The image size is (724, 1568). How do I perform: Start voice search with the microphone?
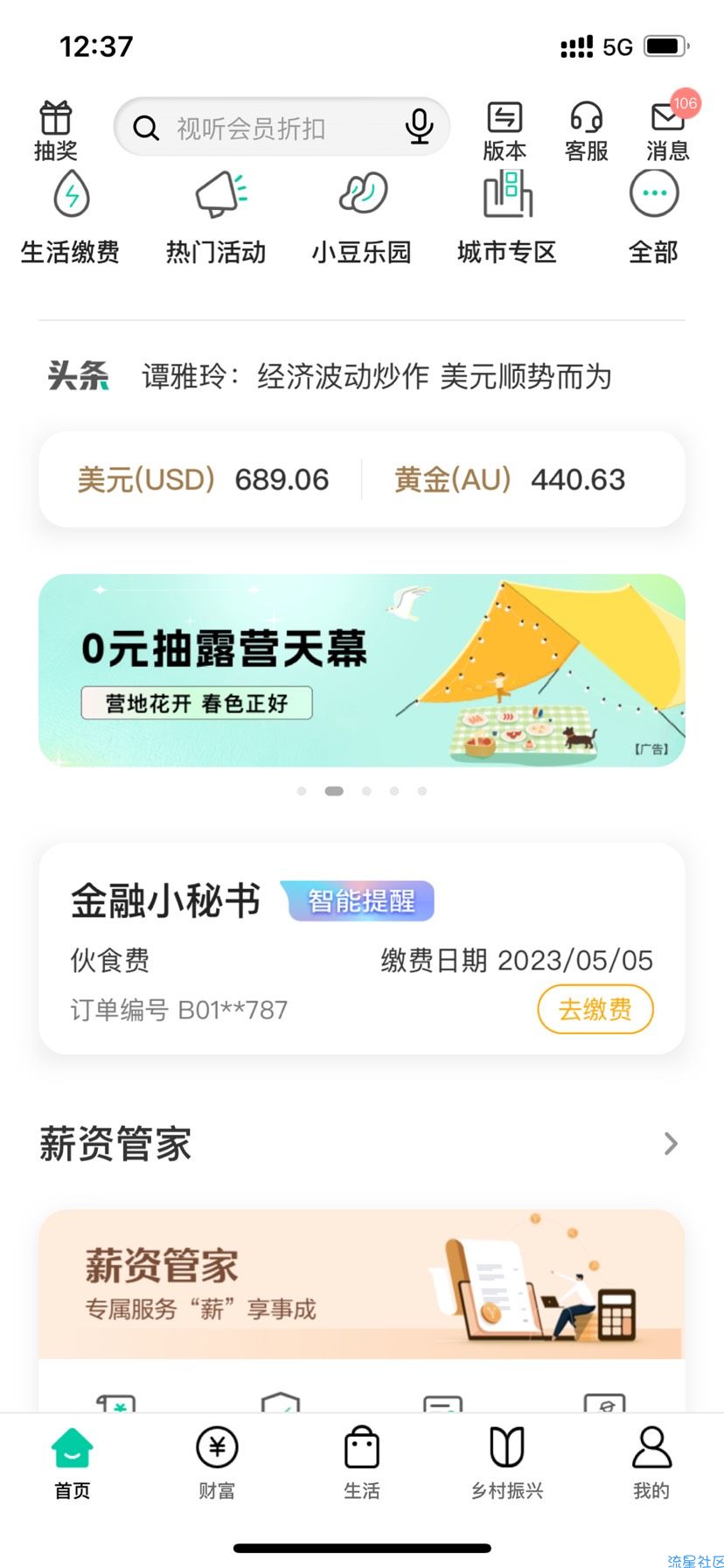(420, 128)
